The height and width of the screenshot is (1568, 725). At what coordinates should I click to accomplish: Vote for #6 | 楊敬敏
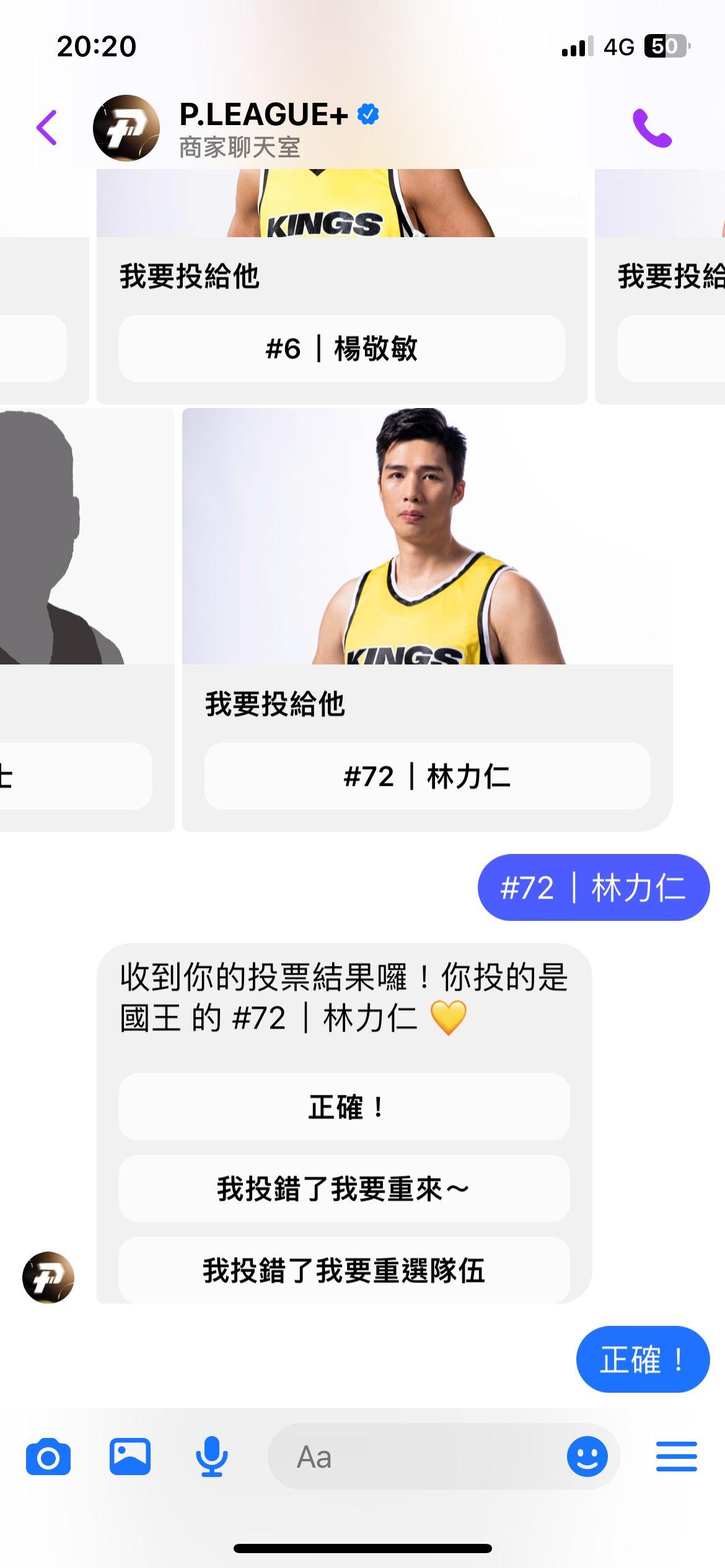click(341, 349)
